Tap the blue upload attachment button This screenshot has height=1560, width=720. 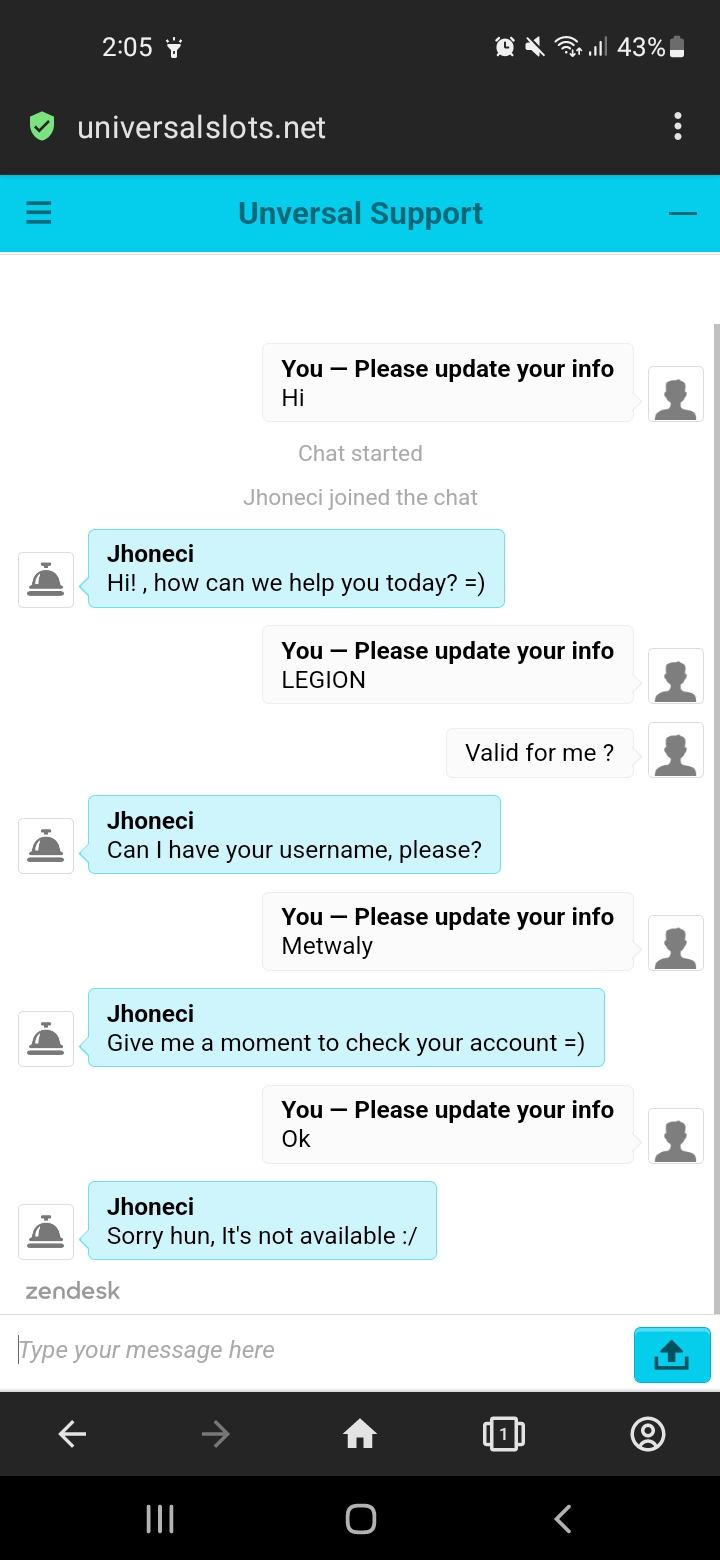(672, 1355)
